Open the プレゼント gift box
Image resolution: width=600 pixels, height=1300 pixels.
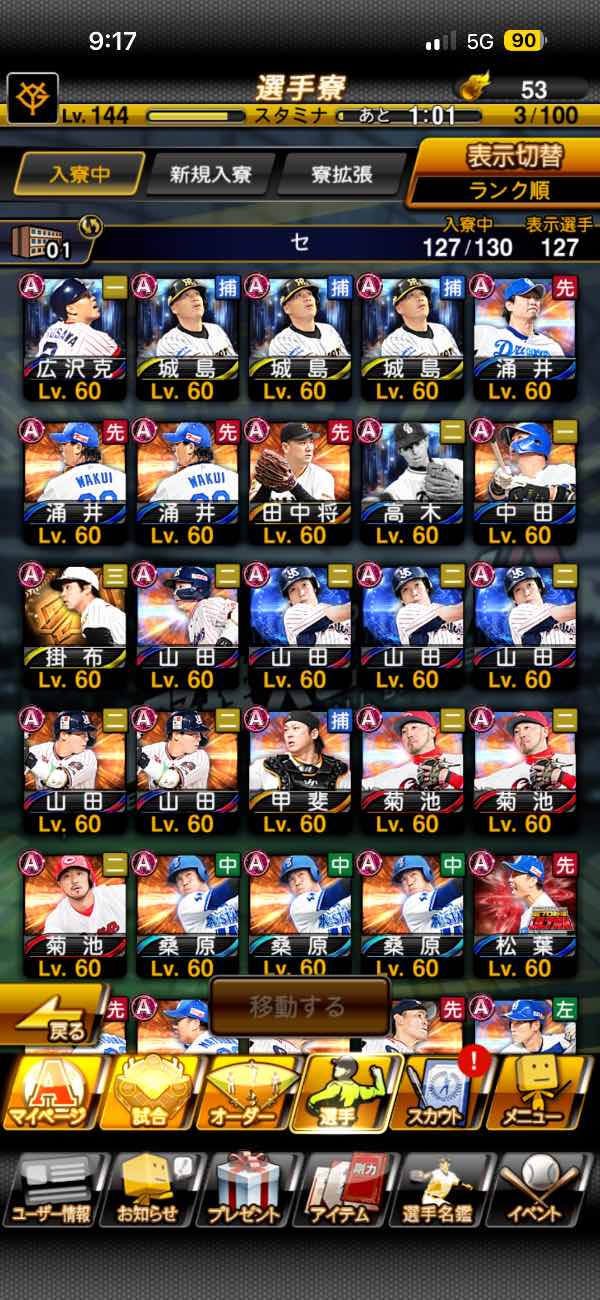(x=250, y=1190)
